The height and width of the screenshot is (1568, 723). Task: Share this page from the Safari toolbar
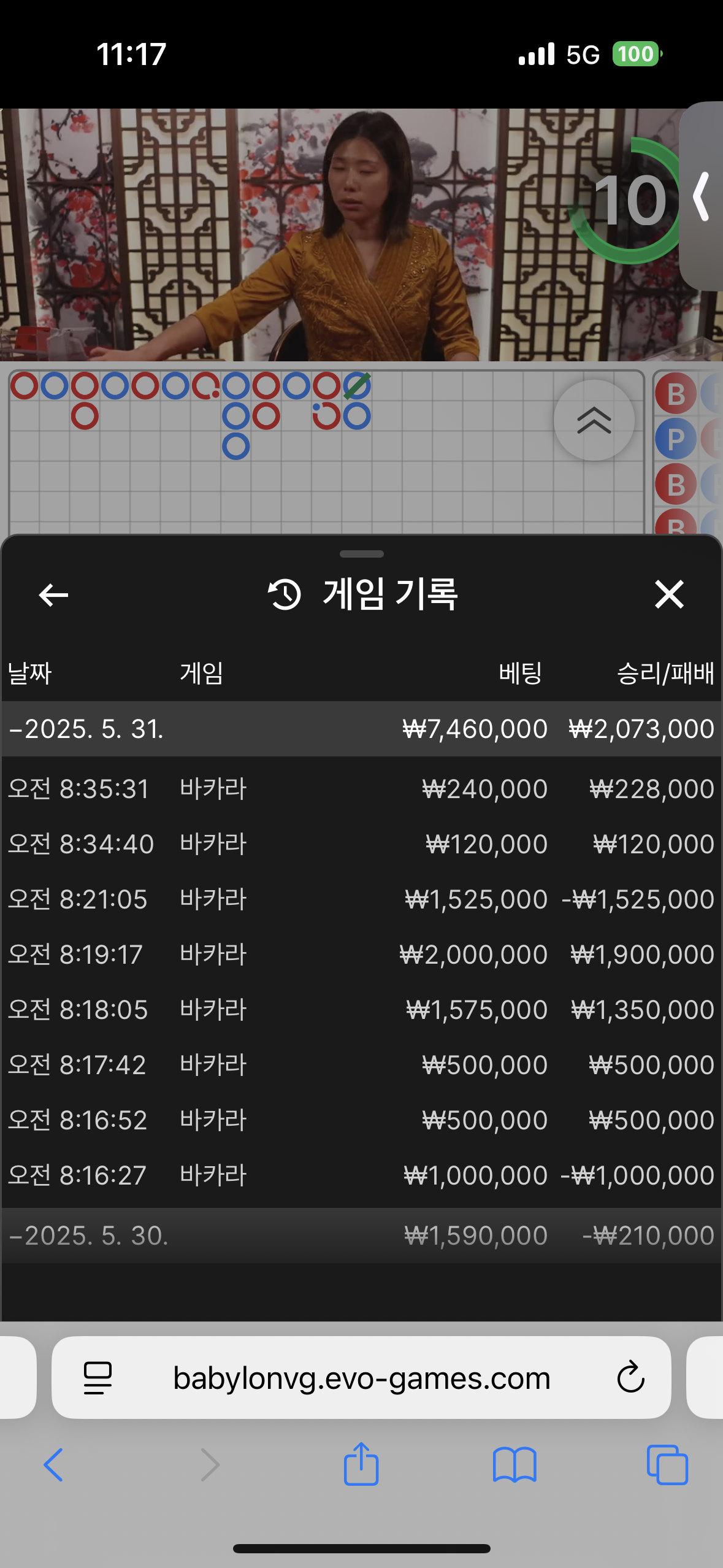tap(361, 1464)
